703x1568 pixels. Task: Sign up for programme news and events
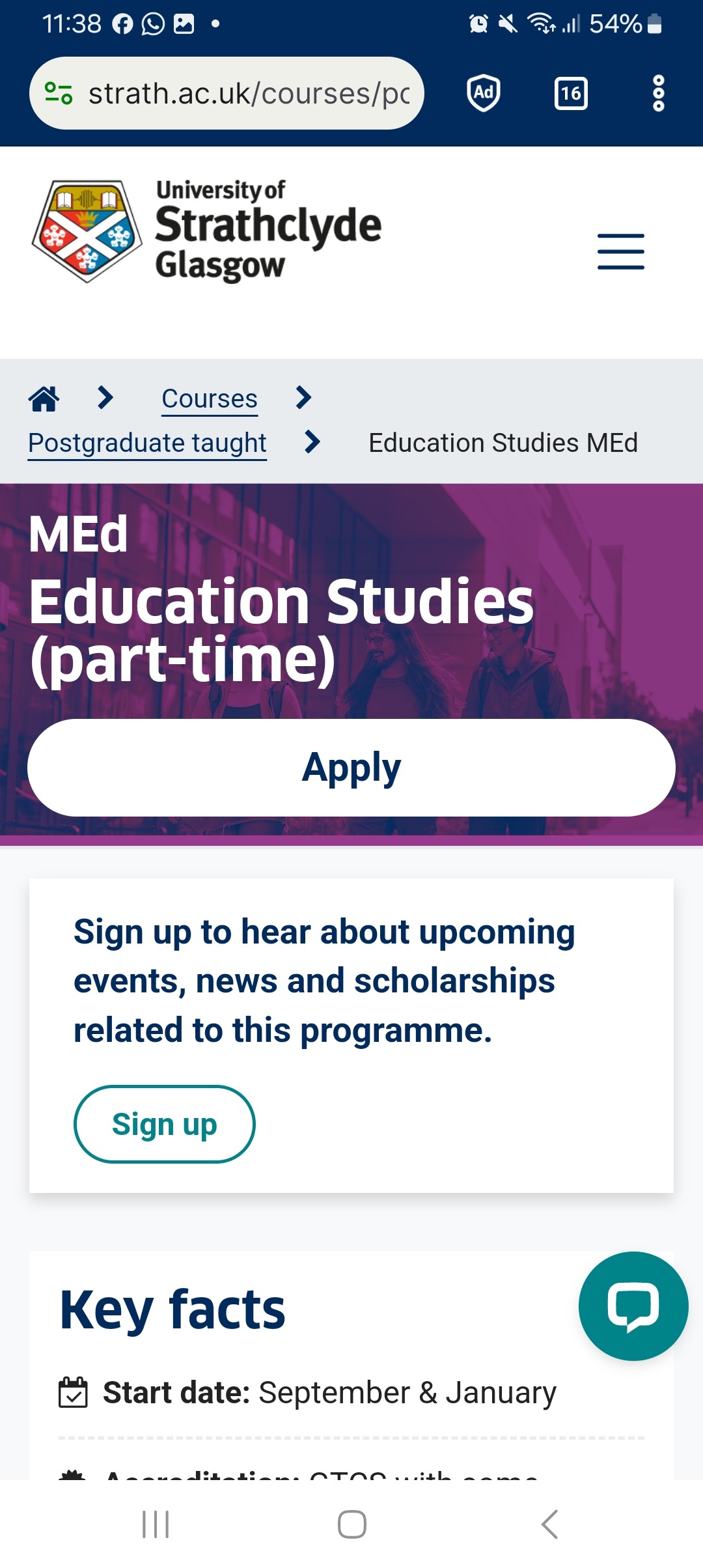tap(164, 1124)
